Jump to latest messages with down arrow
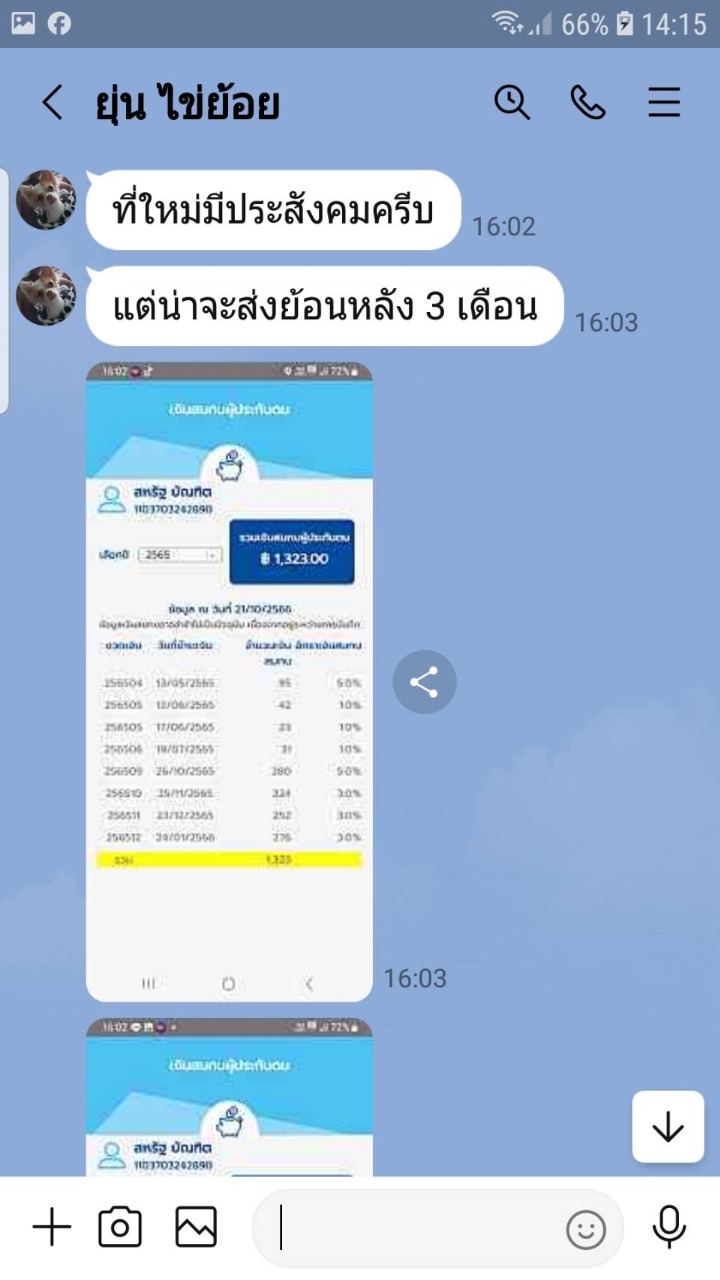This screenshot has height=1280, width=720. [x=667, y=1127]
